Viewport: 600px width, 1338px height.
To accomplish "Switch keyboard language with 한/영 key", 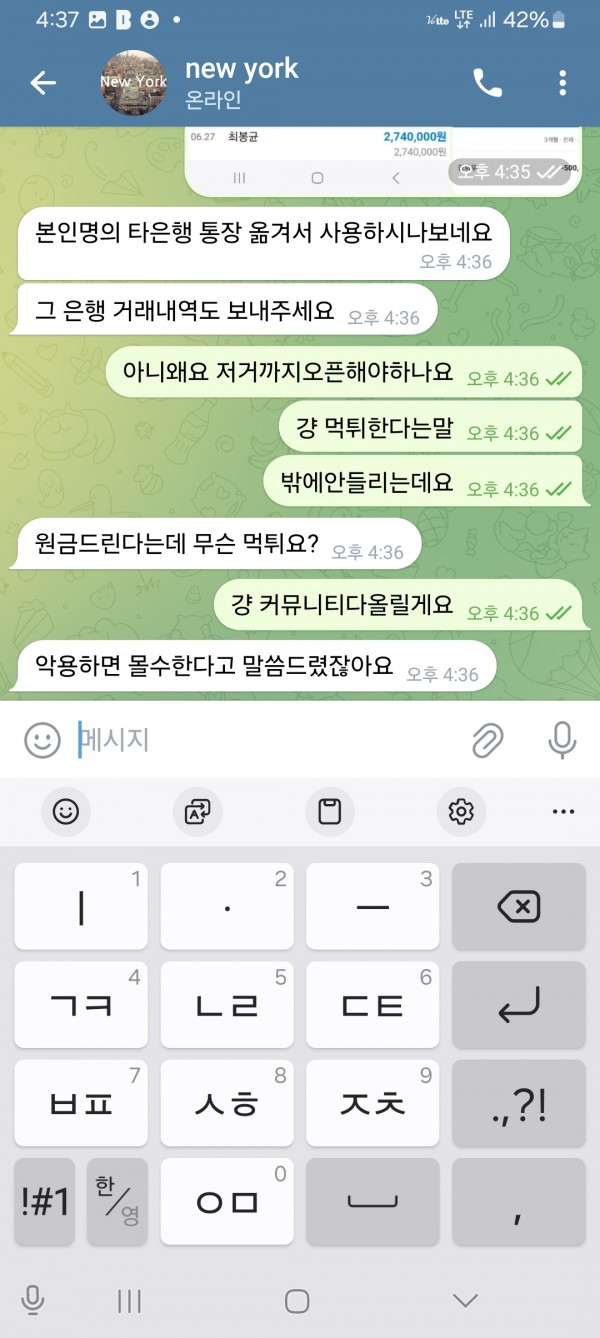I will (117, 1201).
